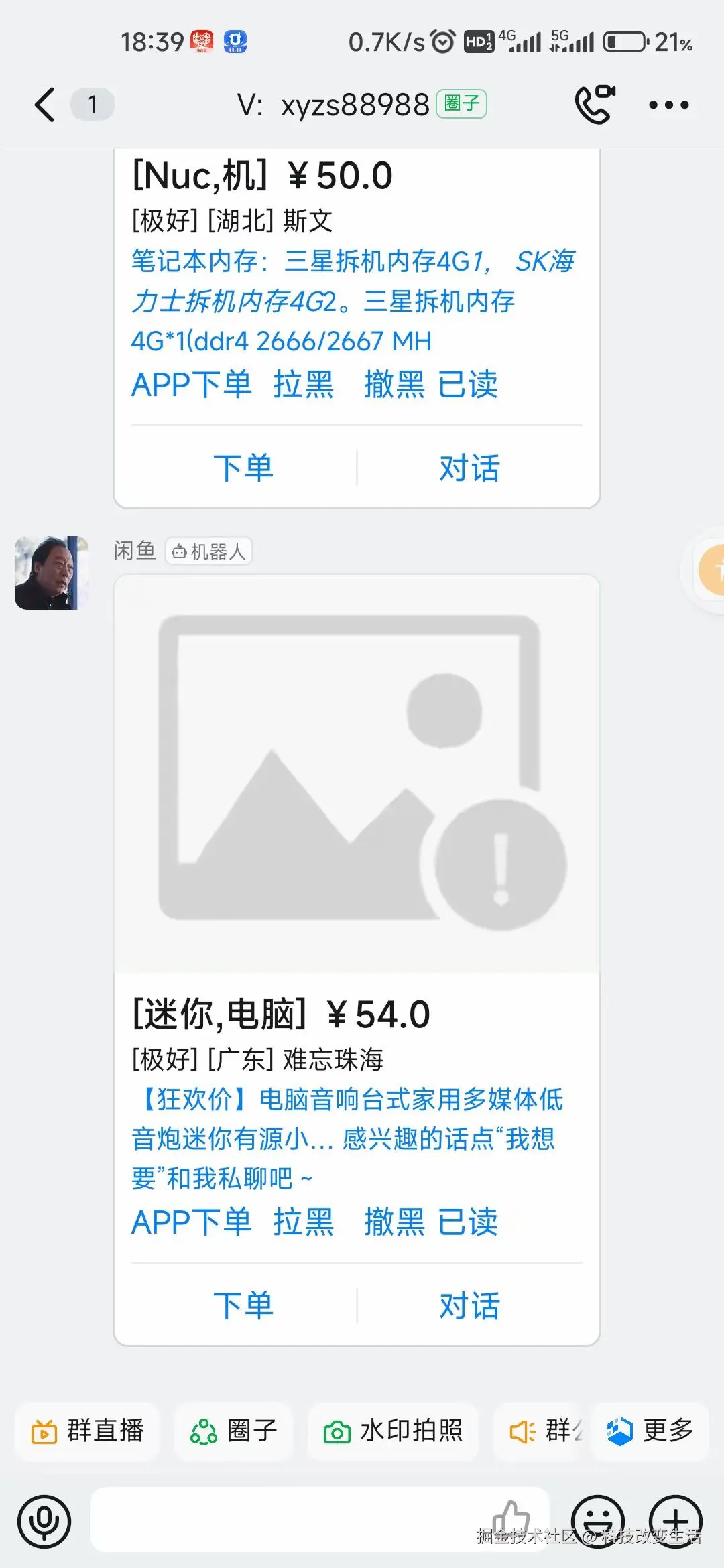Start a call with the phone-video icon
Viewport: 724px width, 1568px height.
(595, 105)
